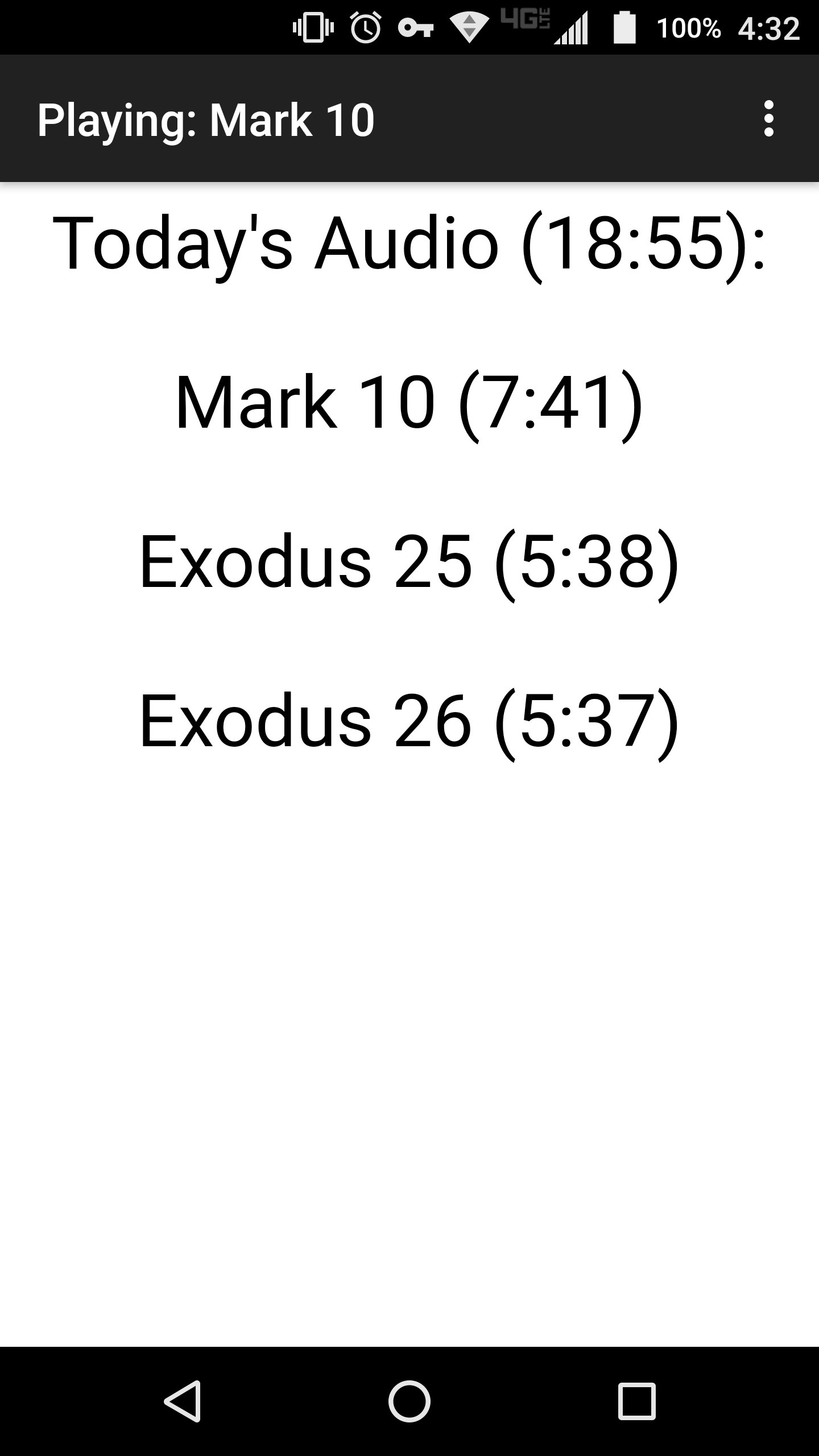Tap the battery icon showing 100%
The image size is (819, 1456).
tap(623, 27)
